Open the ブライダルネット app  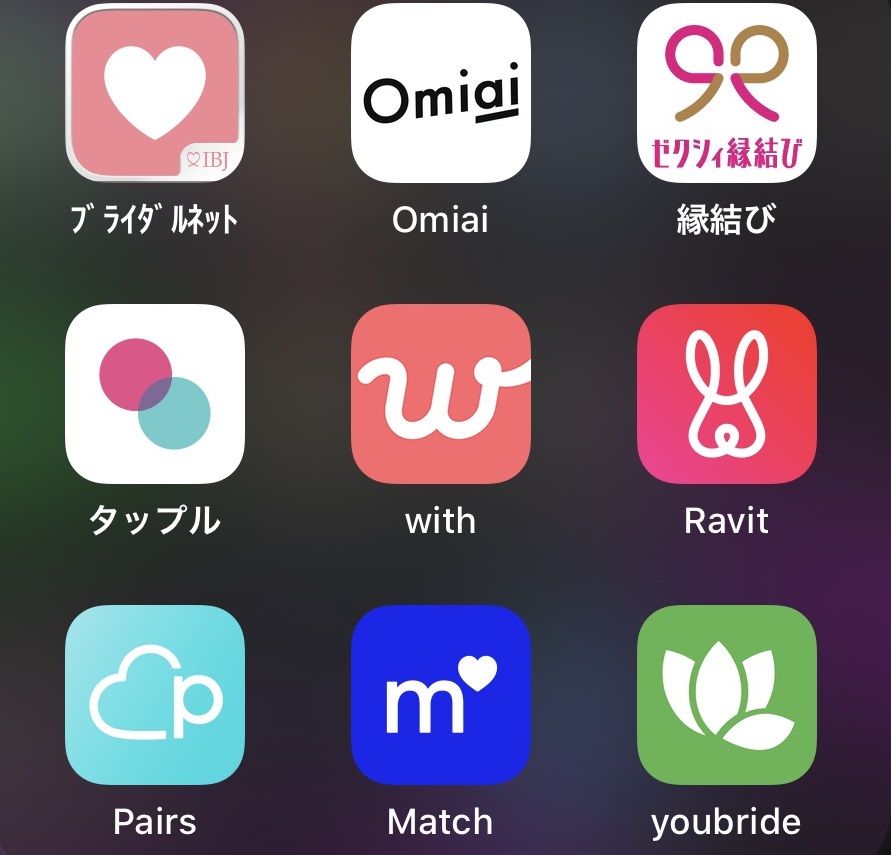(155, 93)
